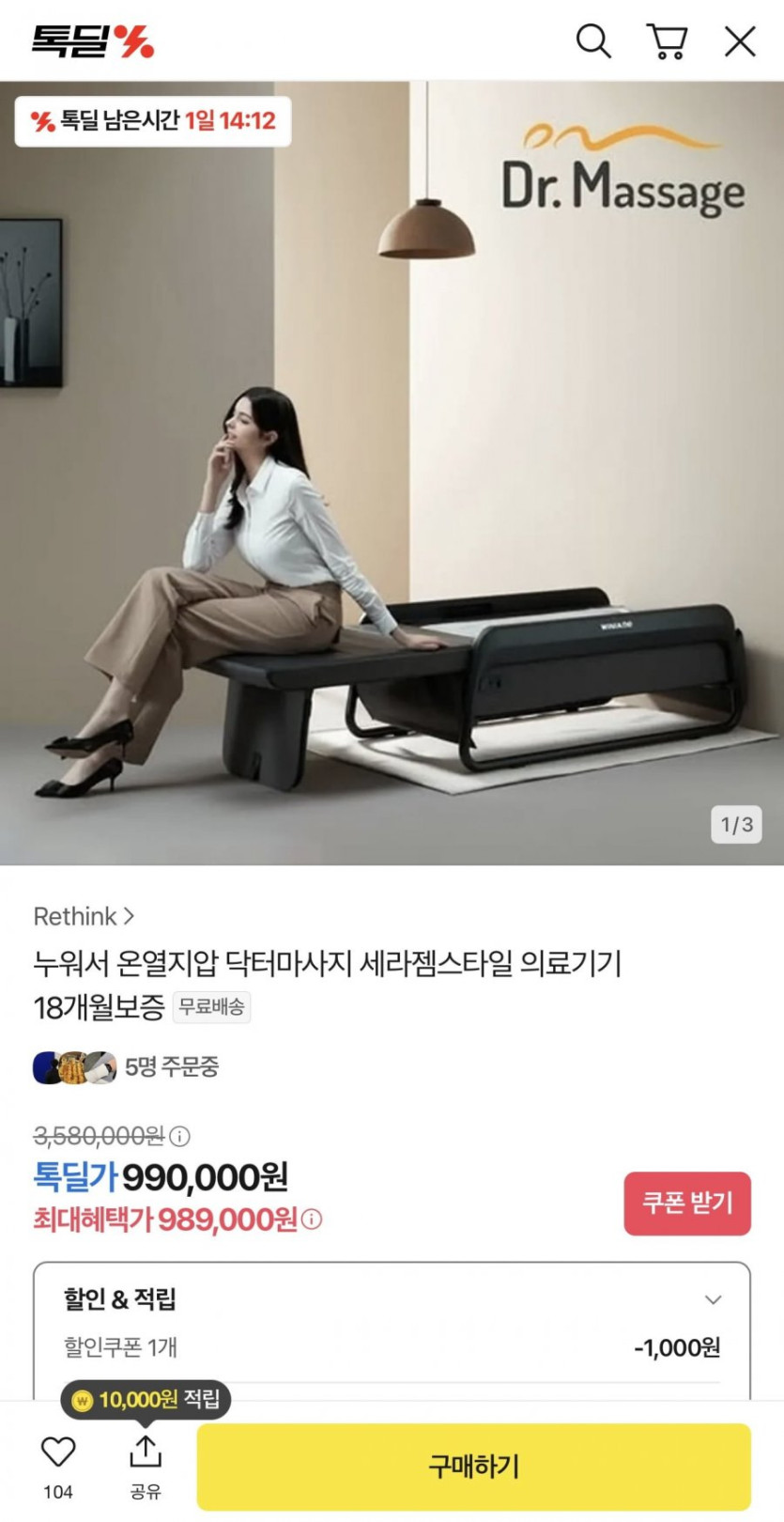784x1522 pixels.
Task: Open the search magnifier icon
Action: [x=593, y=41]
